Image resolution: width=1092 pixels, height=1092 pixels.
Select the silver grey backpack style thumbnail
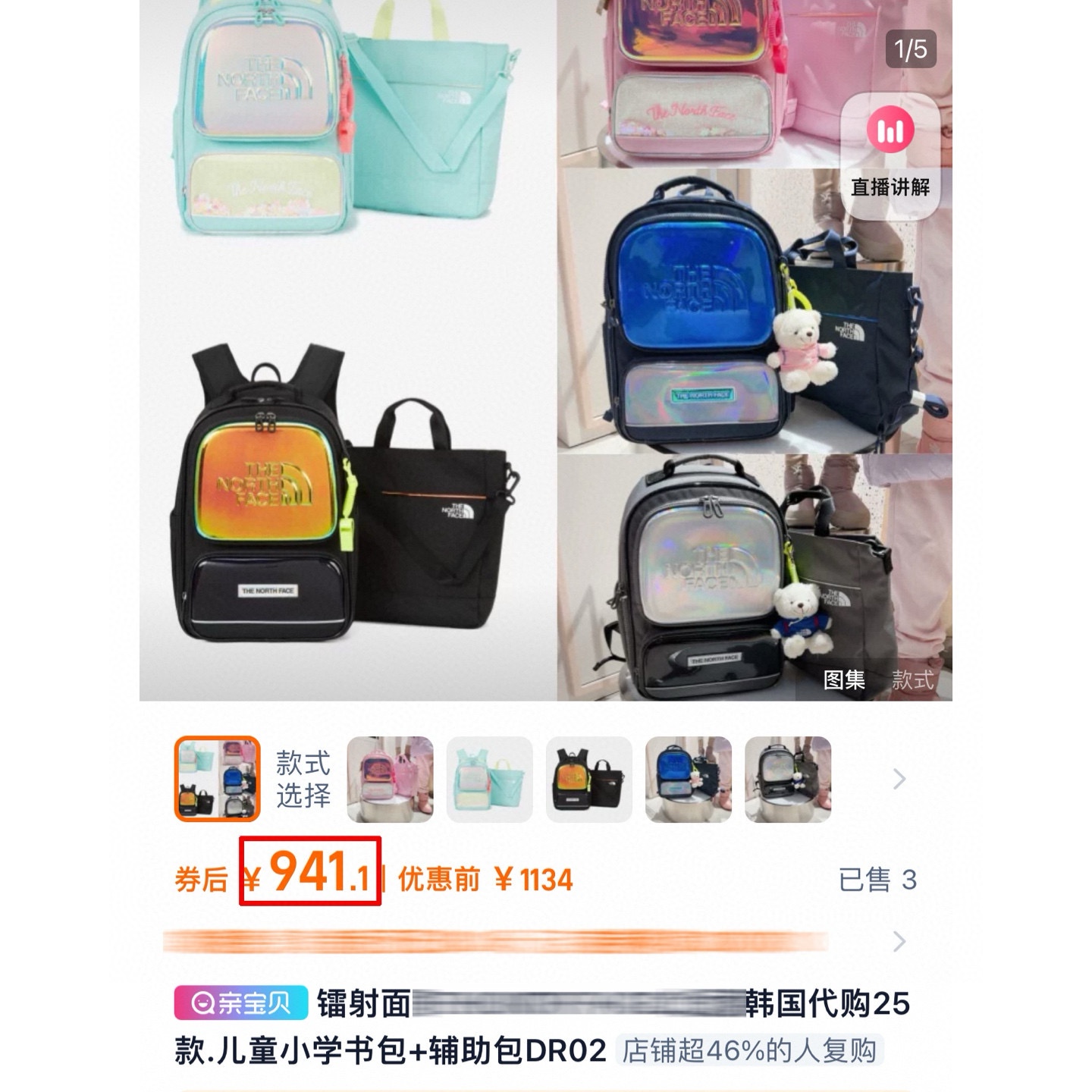788,780
